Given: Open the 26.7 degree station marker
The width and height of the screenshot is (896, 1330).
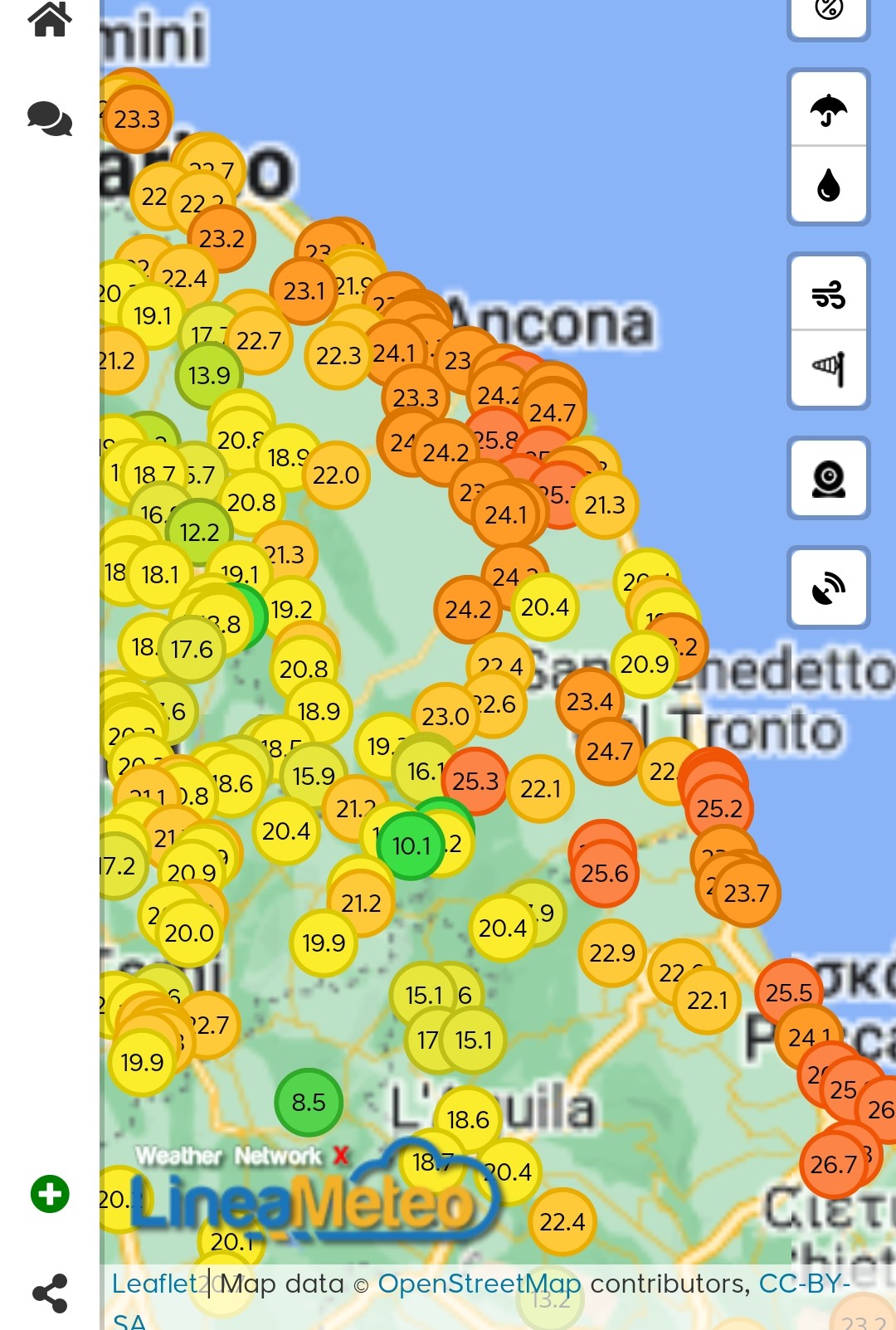Looking at the screenshot, I should point(833,1164).
